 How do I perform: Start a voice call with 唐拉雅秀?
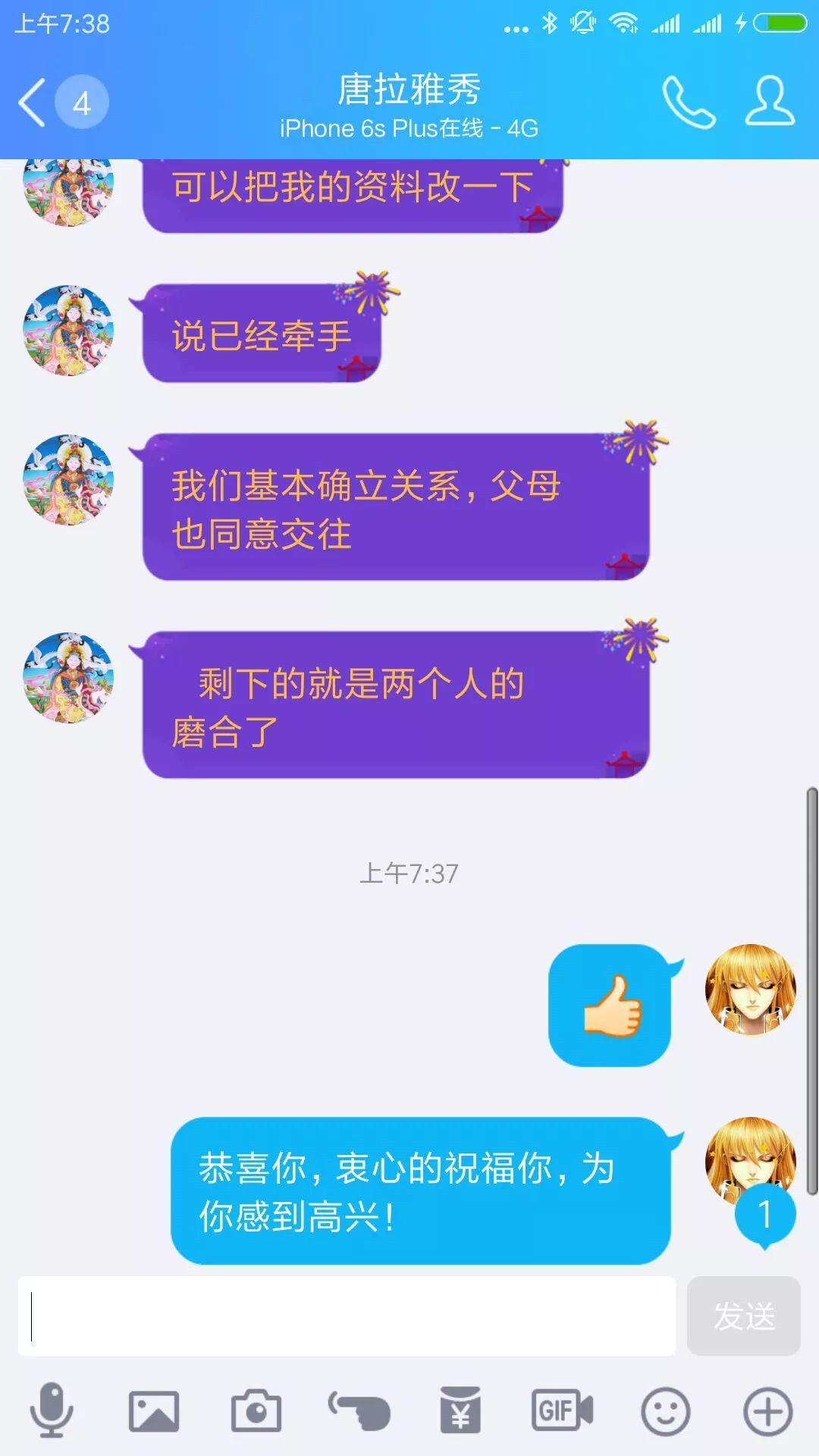(689, 102)
